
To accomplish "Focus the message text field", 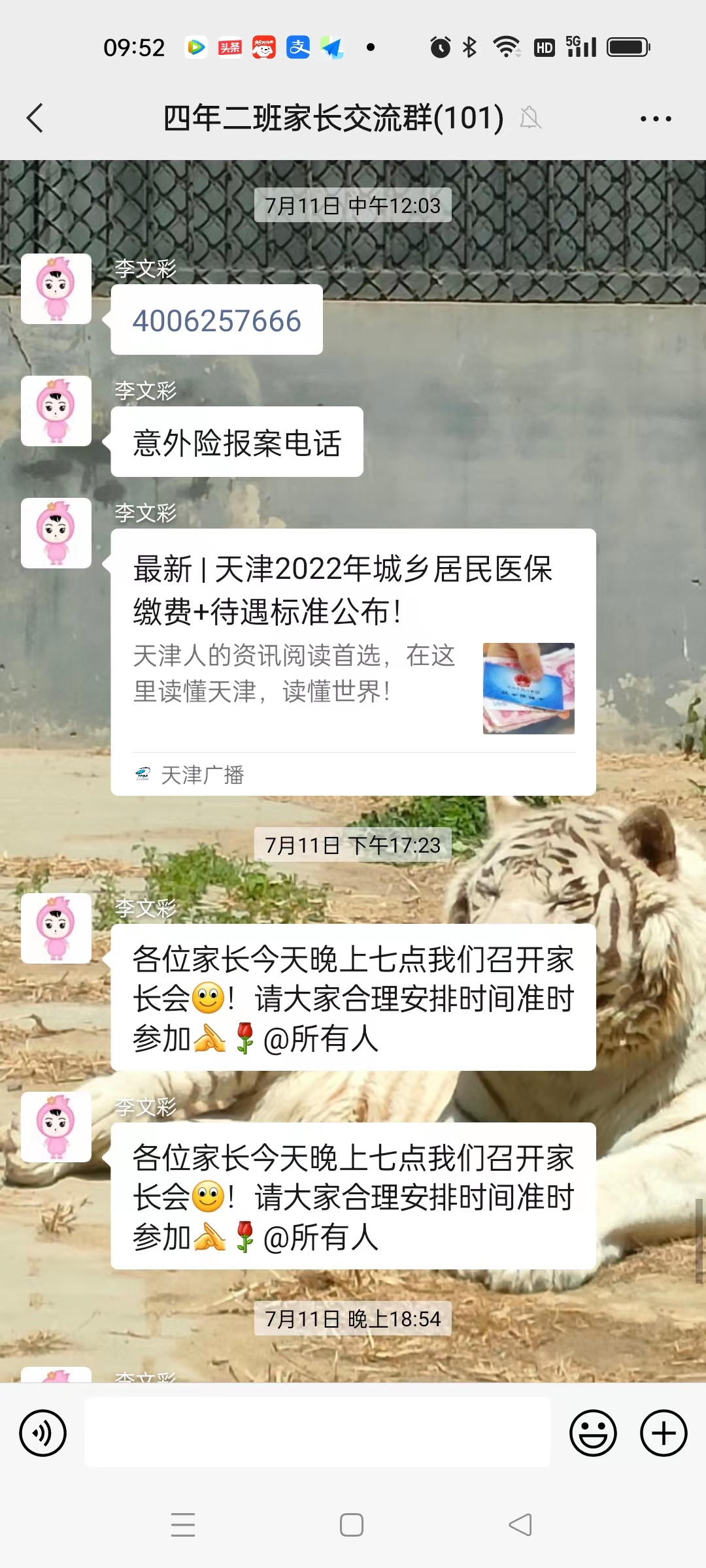I will 317,1432.
